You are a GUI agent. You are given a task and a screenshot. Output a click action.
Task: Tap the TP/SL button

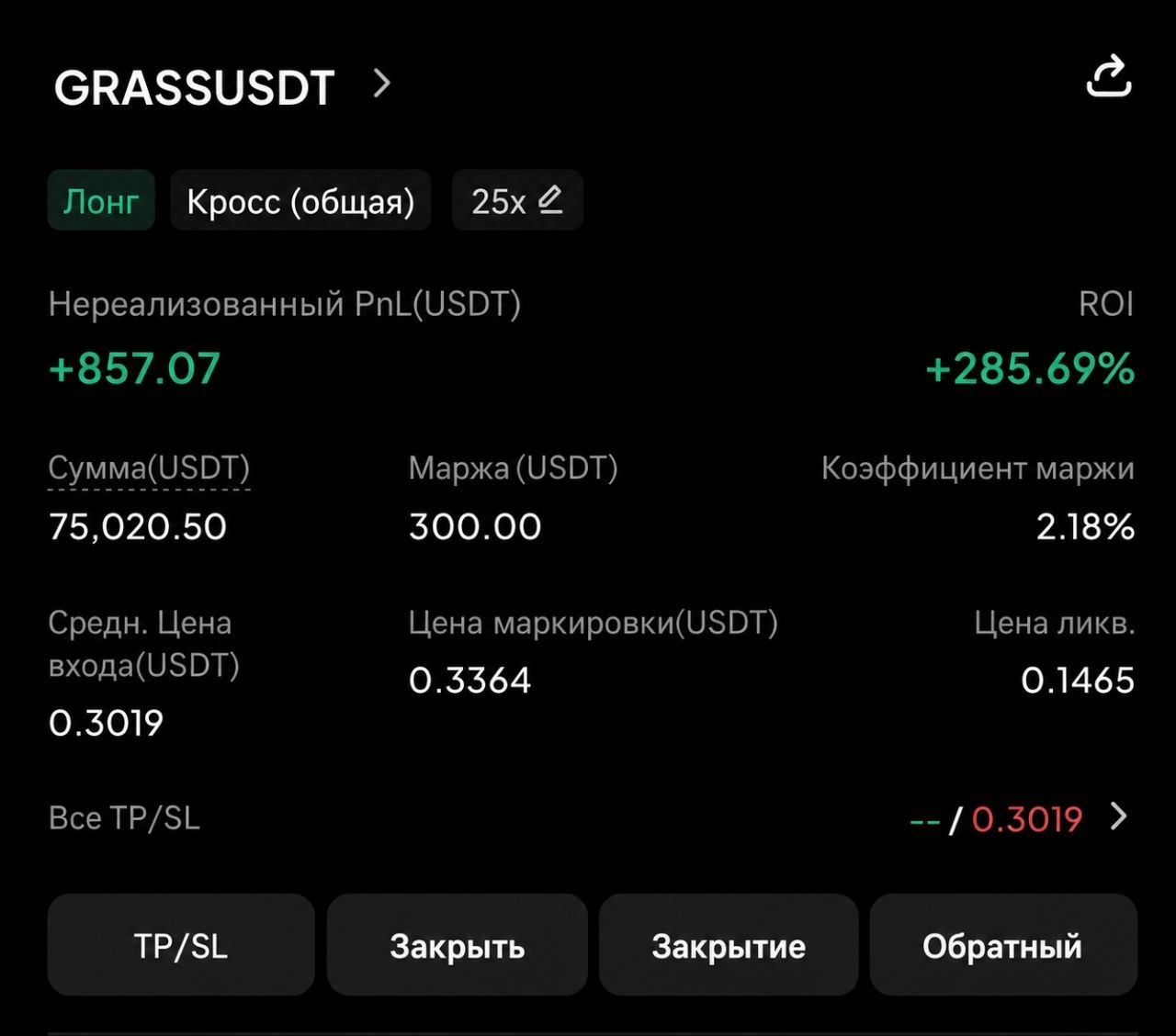click(x=181, y=945)
